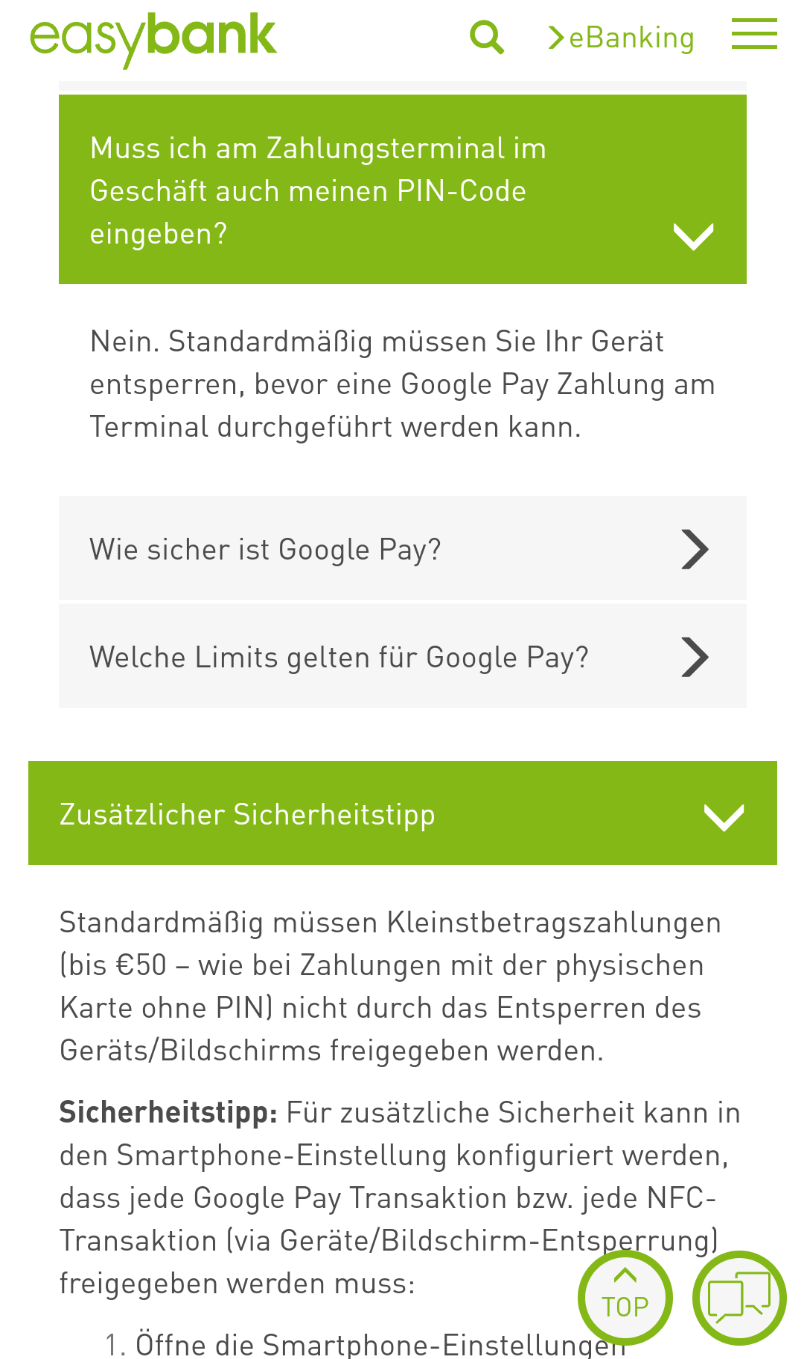Open the chat support bubble
The height and width of the screenshot is (1359, 804).
point(739,1297)
